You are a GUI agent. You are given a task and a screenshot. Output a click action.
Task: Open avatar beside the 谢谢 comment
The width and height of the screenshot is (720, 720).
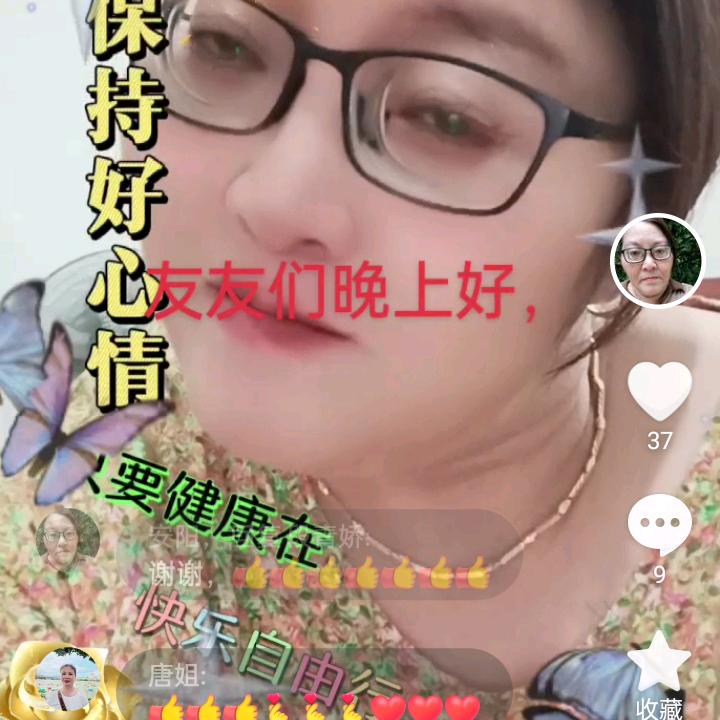(x=67, y=540)
